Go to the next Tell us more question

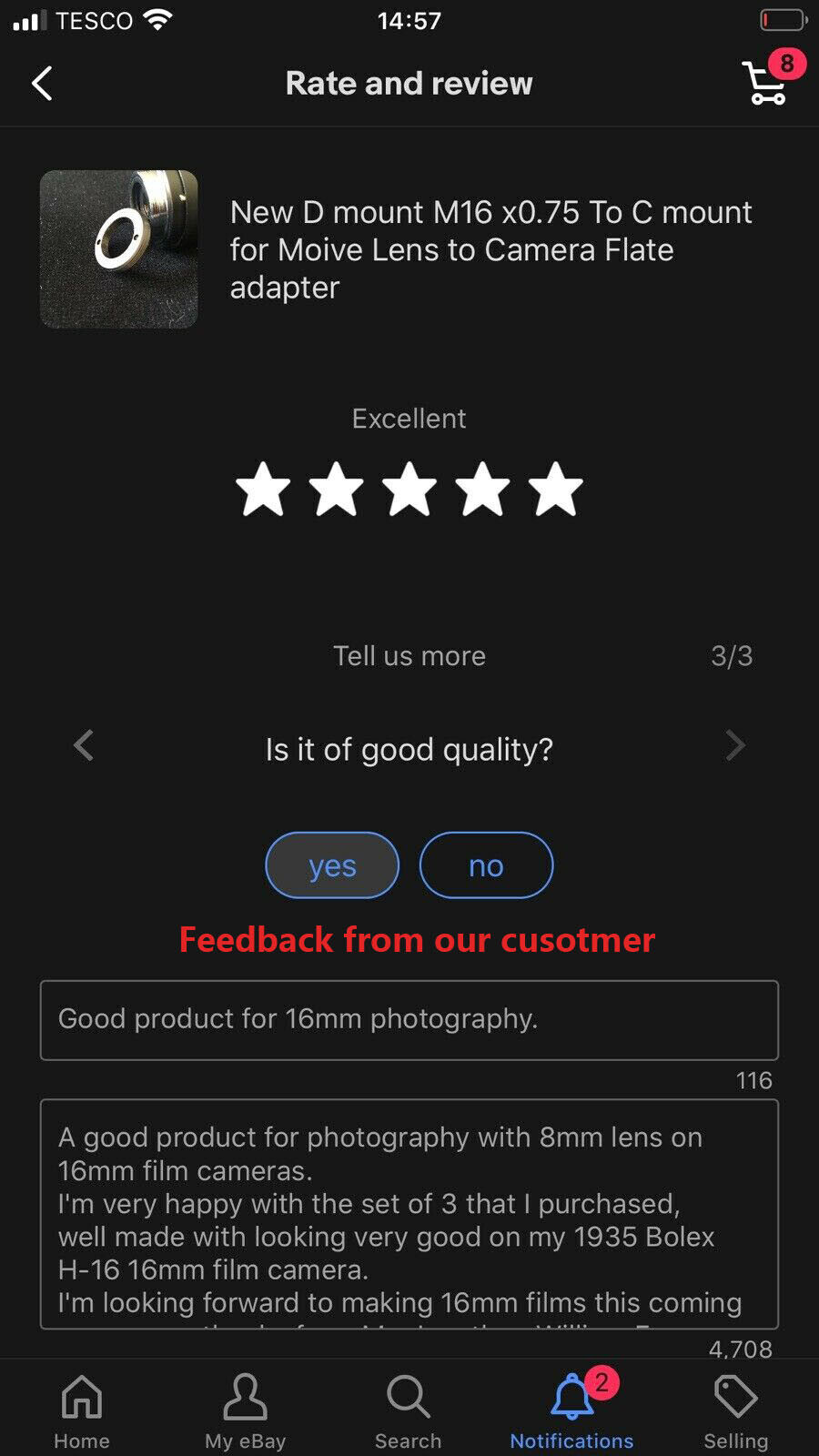click(x=735, y=746)
